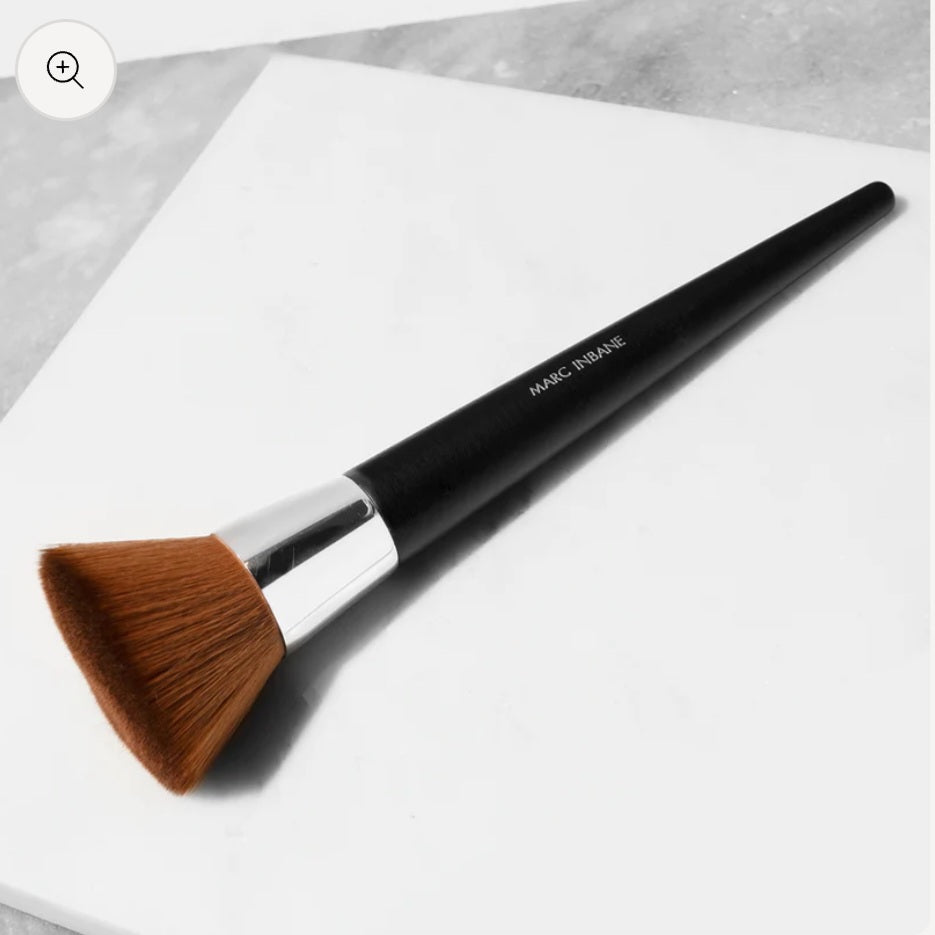Tap the magnifier zoom icon

65,70
